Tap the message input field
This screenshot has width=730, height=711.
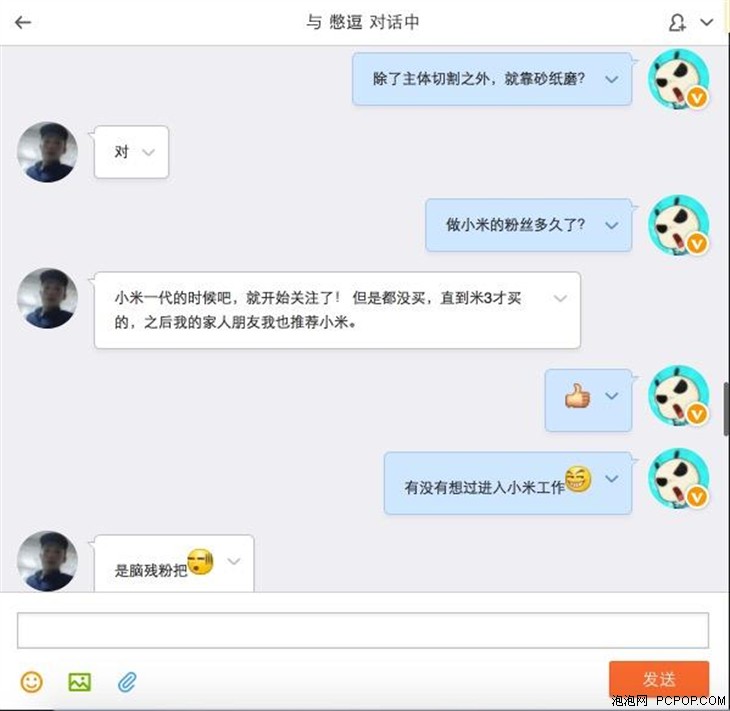[362, 630]
